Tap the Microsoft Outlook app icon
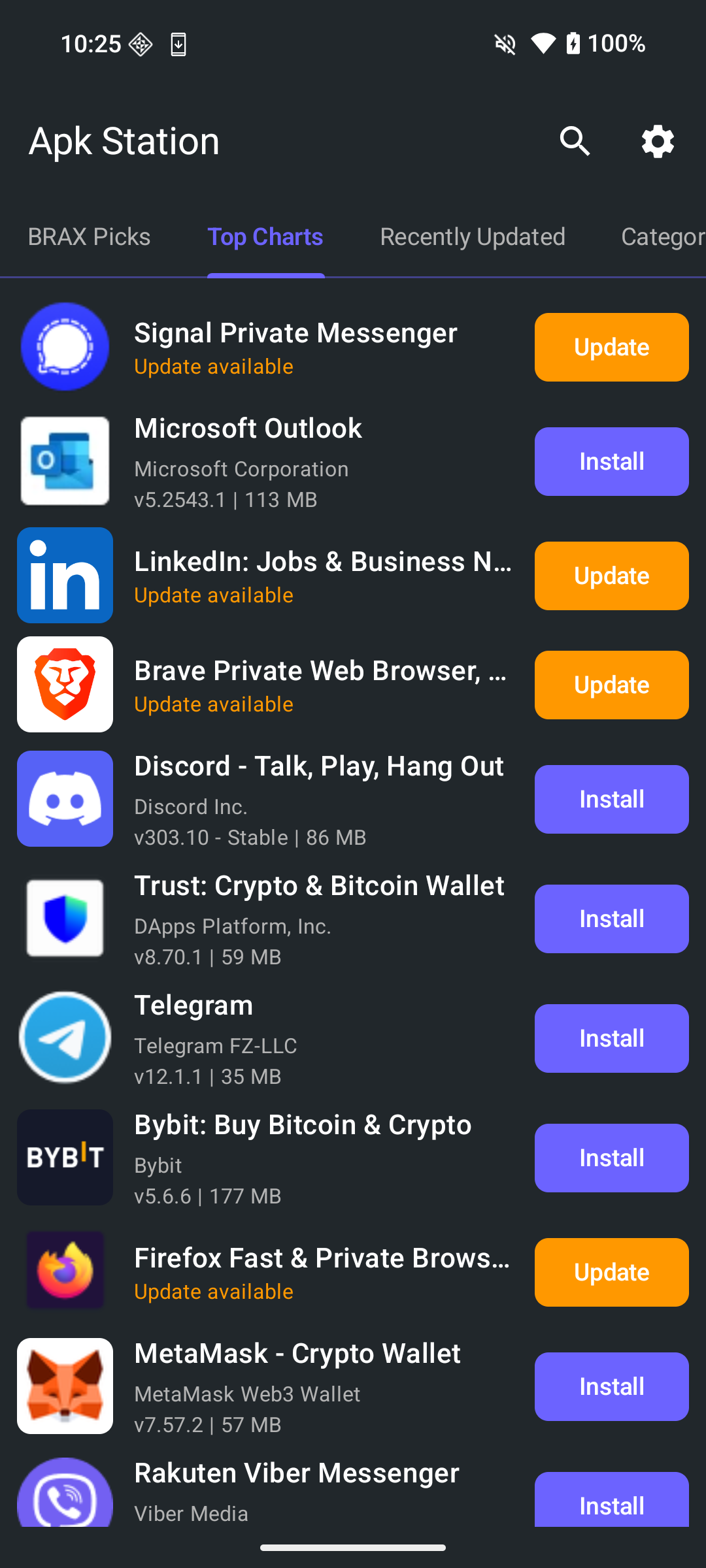 pyautogui.click(x=65, y=461)
